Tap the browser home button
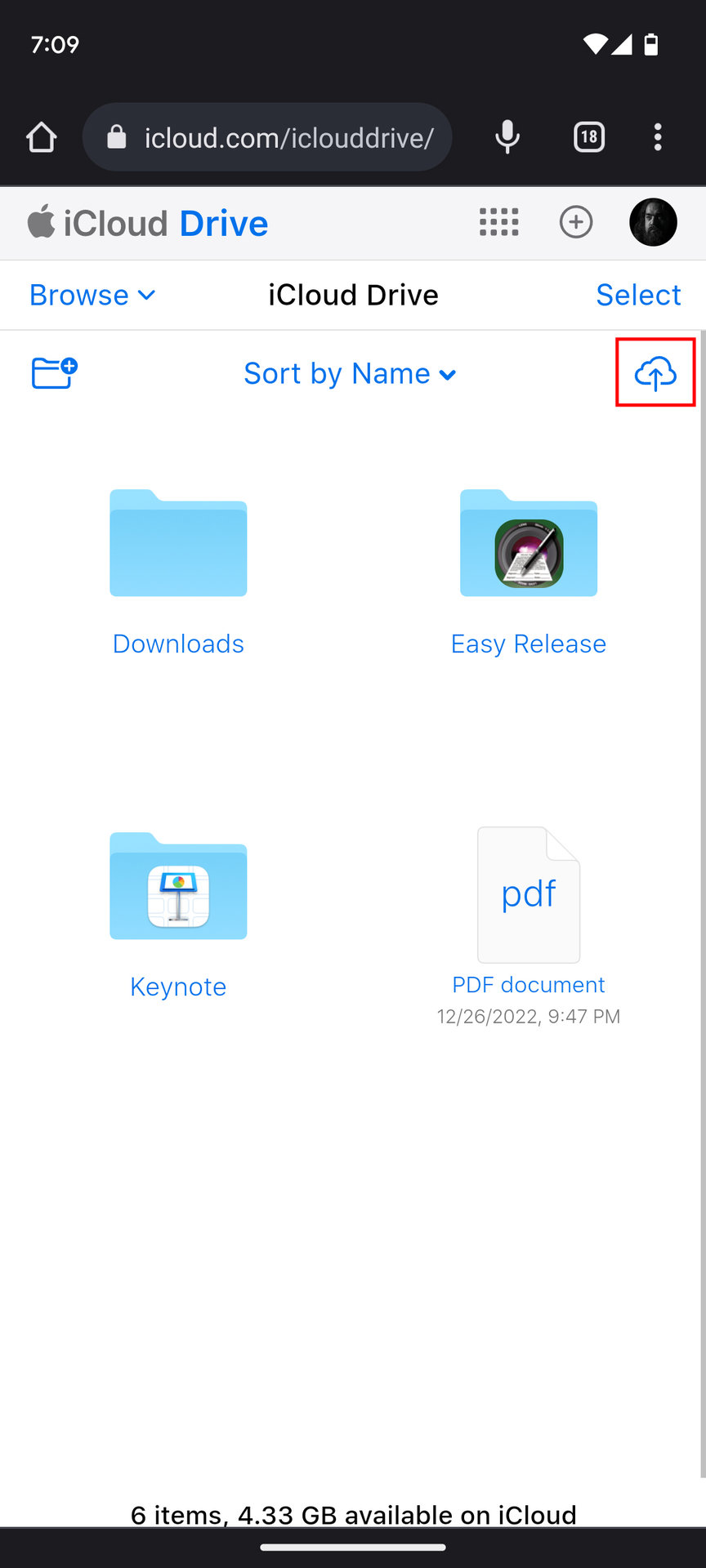Viewport: 706px width, 1568px height. pyautogui.click(x=42, y=137)
